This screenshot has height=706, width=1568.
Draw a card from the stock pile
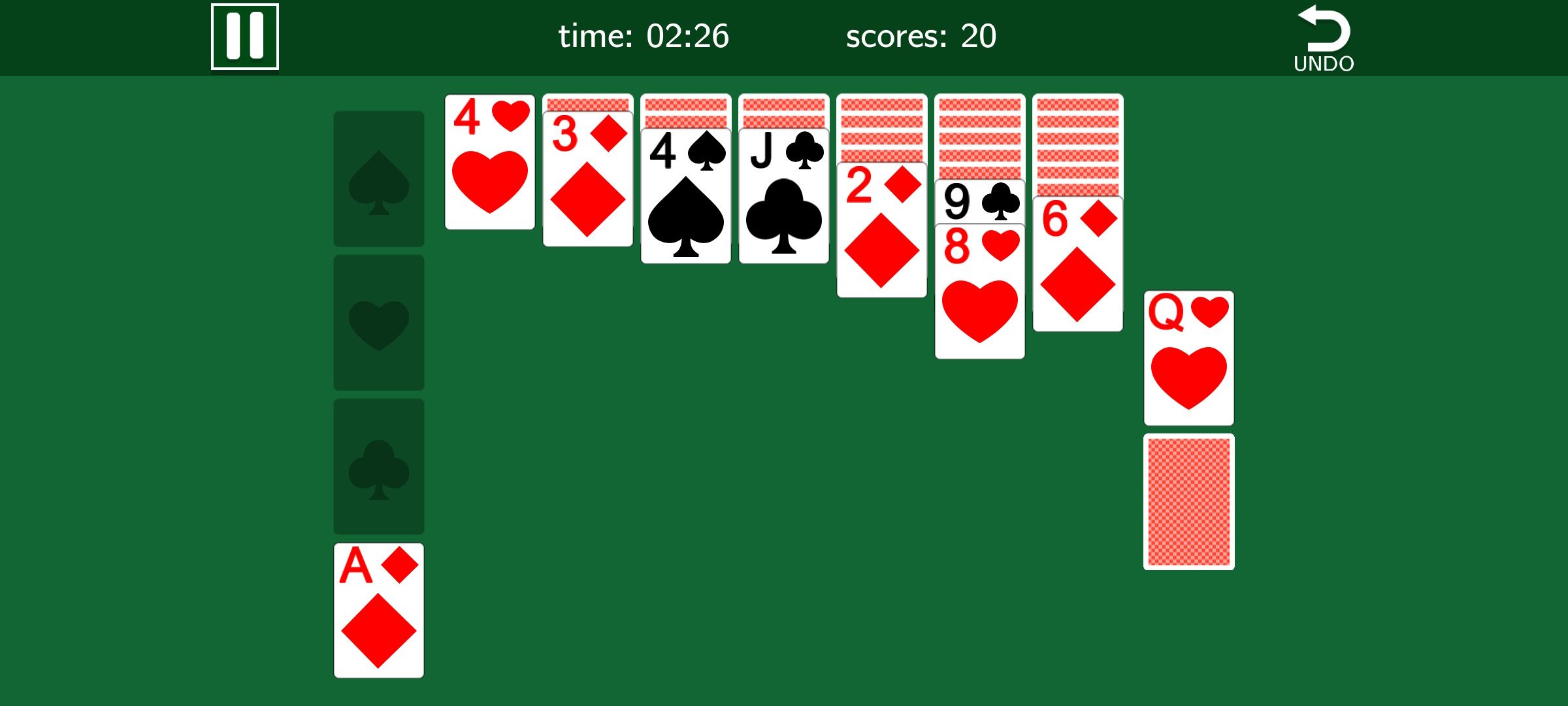1188,501
